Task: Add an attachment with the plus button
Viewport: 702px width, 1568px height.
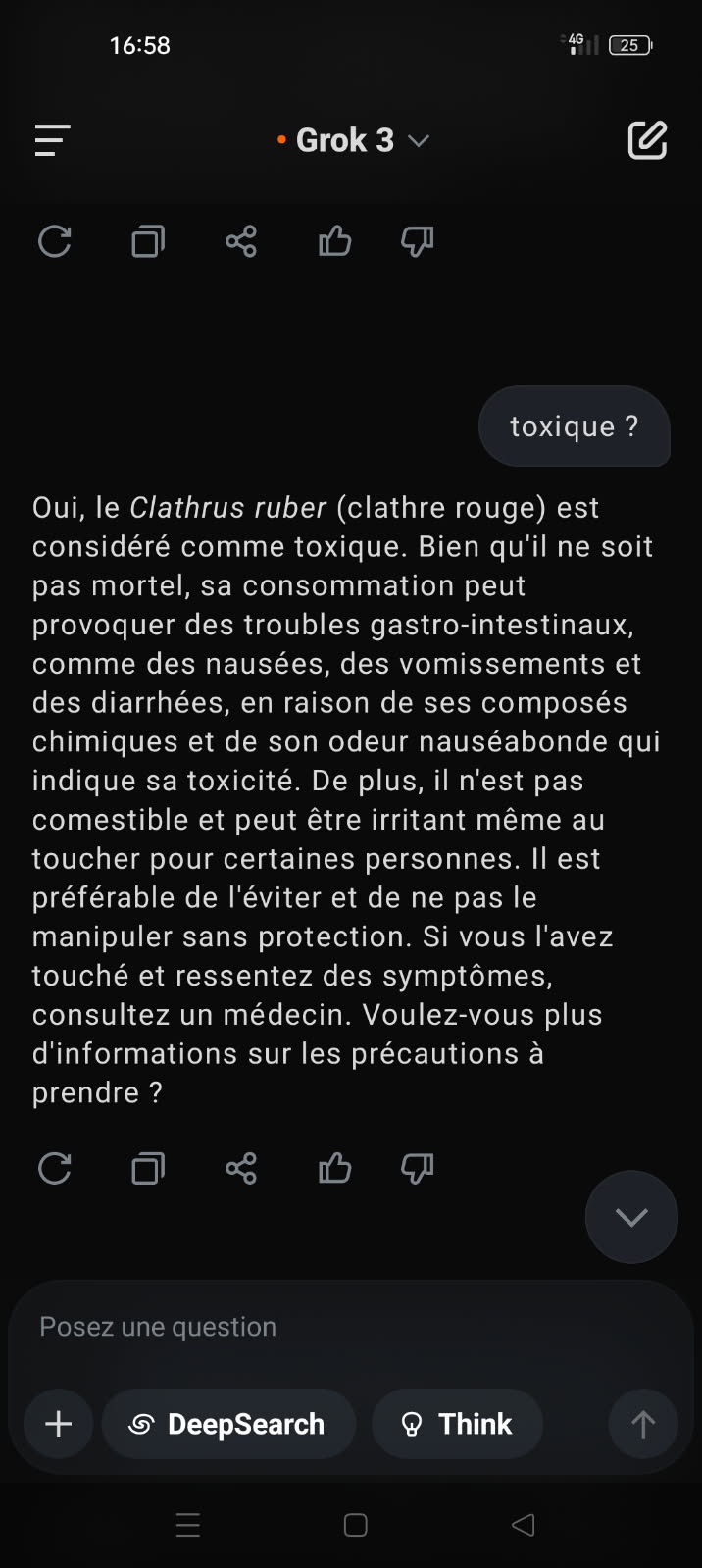Action: point(59,1424)
